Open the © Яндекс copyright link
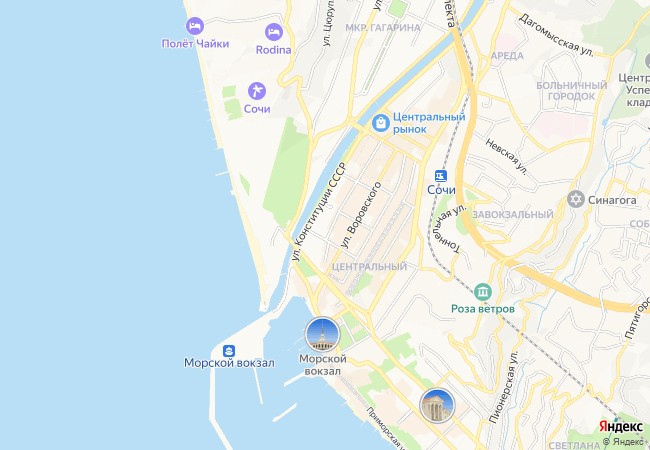Screen dimensions: 650x450 click(625, 441)
